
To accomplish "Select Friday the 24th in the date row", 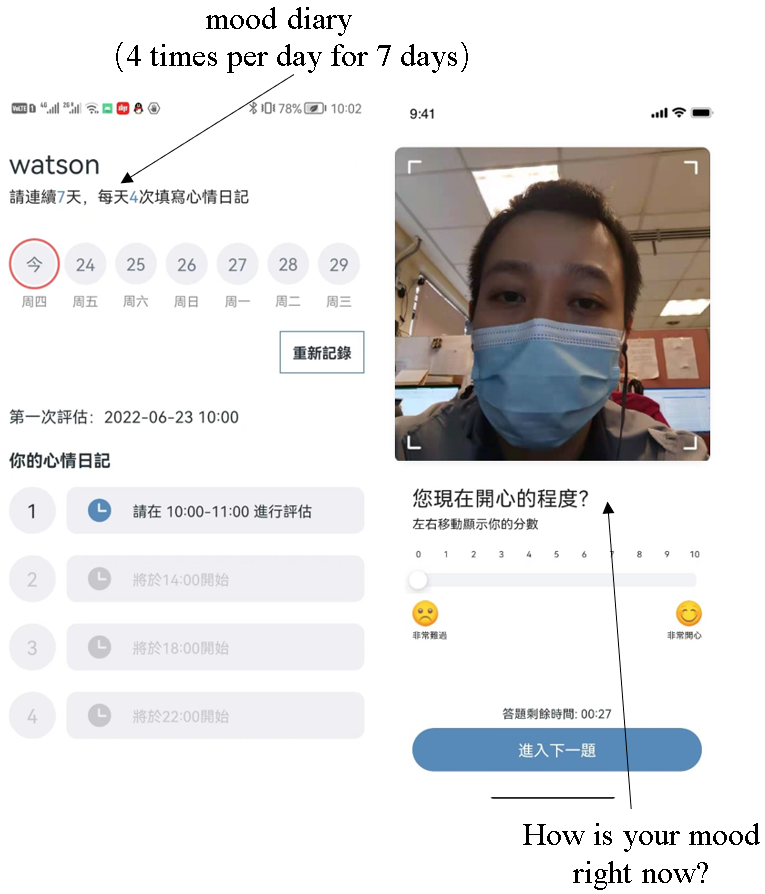I will (85, 264).
